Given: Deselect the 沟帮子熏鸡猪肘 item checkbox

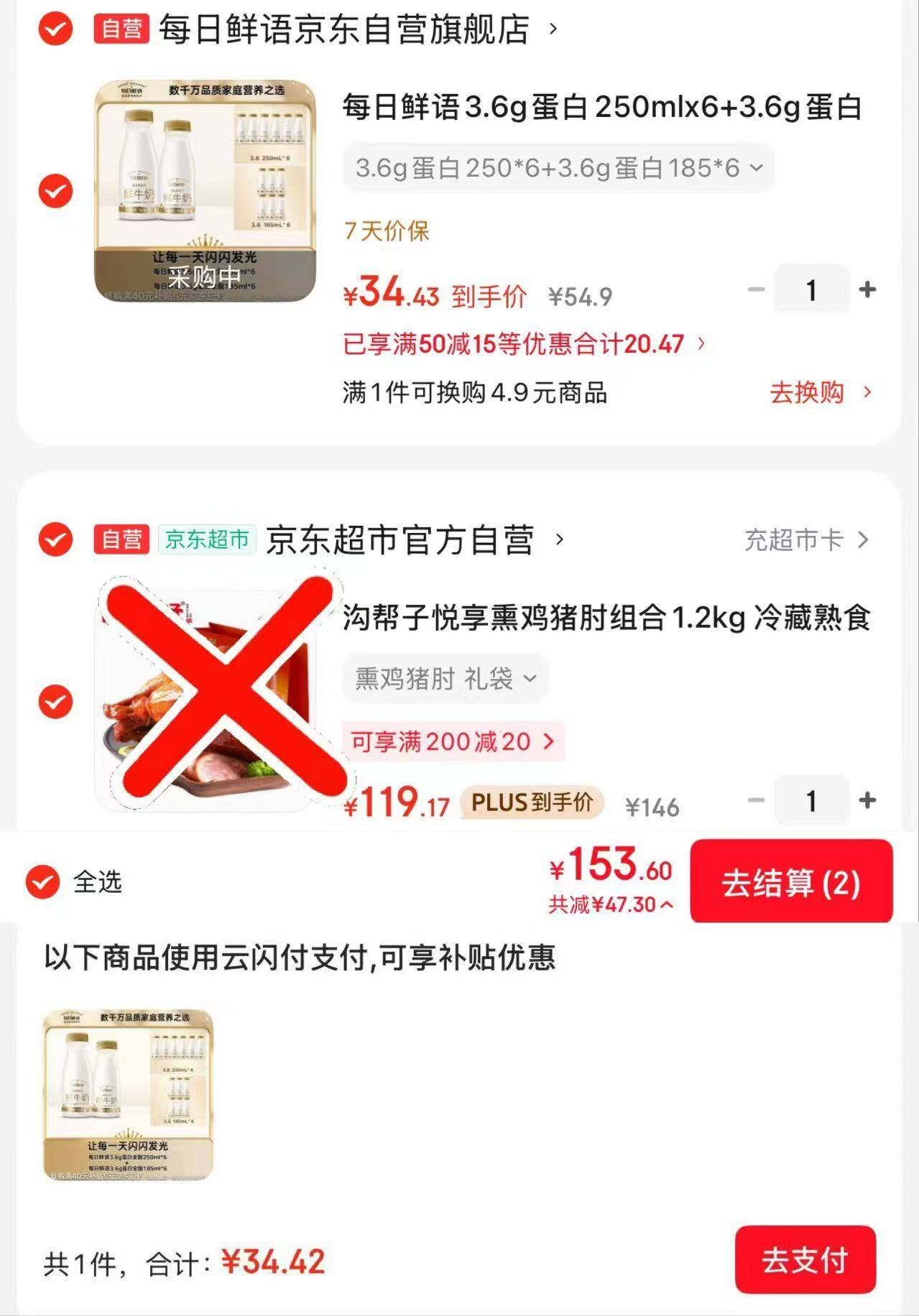Looking at the screenshot, I should coord(55,701).
